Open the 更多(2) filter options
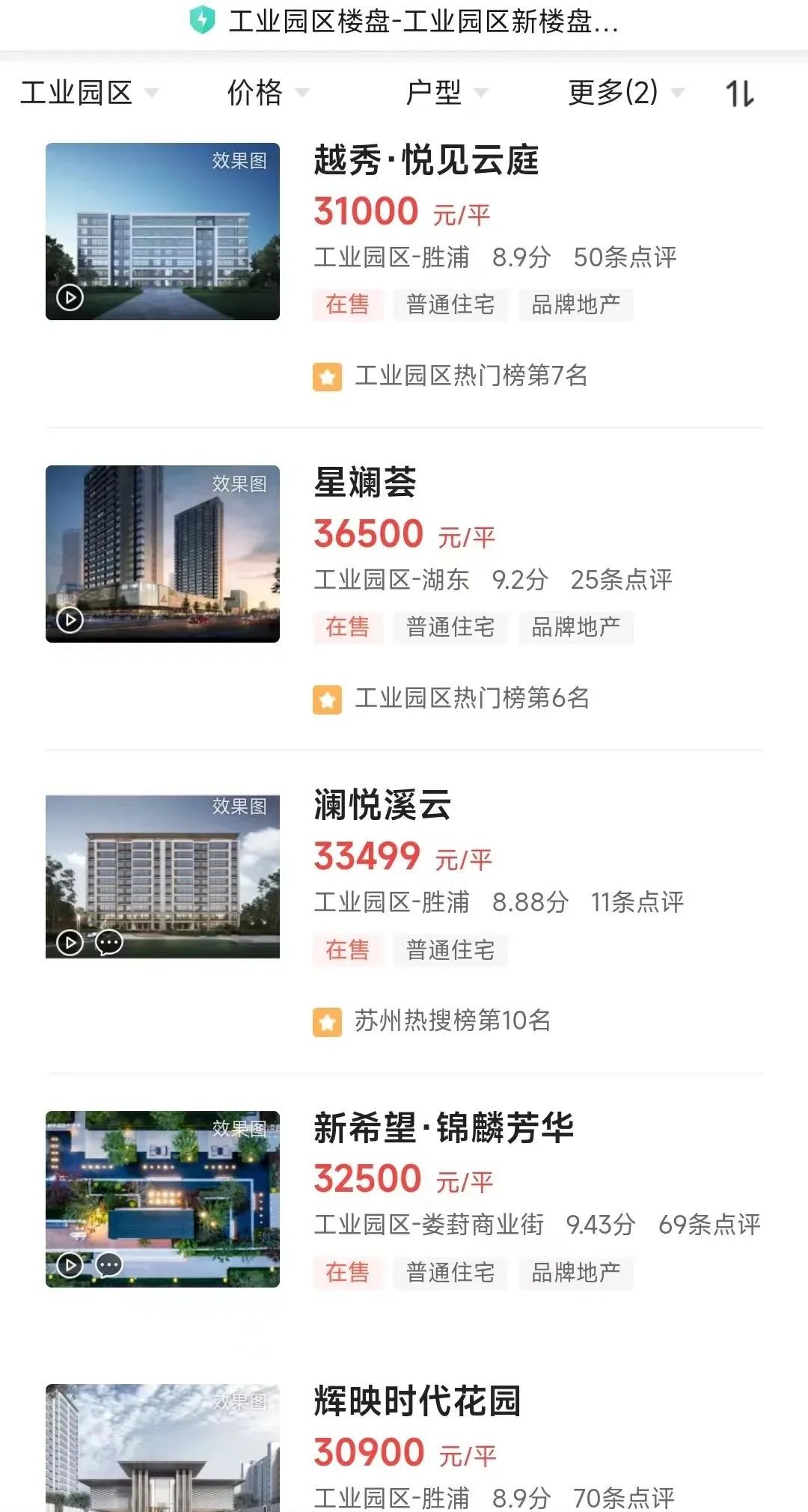The image size is (808, 1512). 625,93
